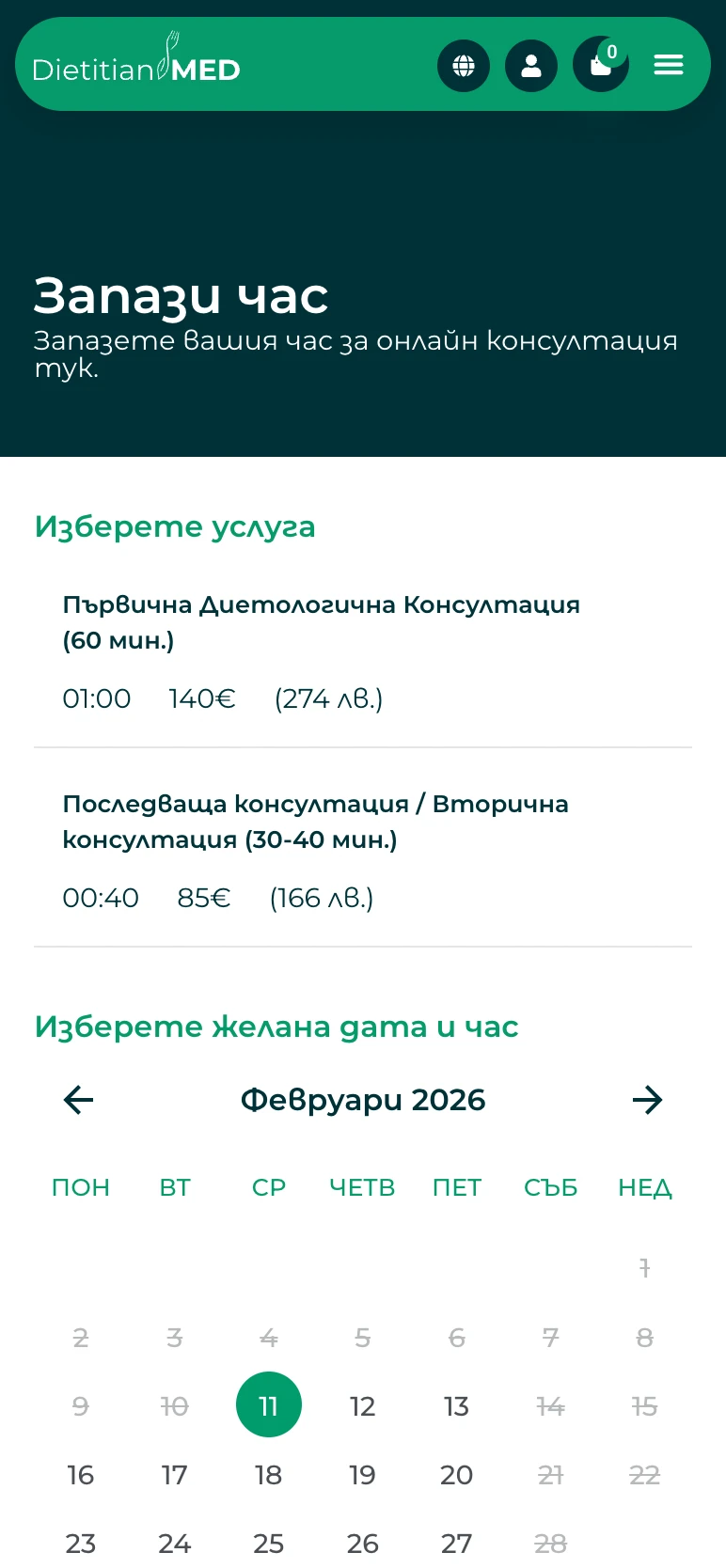
Task: Pick date 25 in calendar
Action: [x=269, y=1543]
